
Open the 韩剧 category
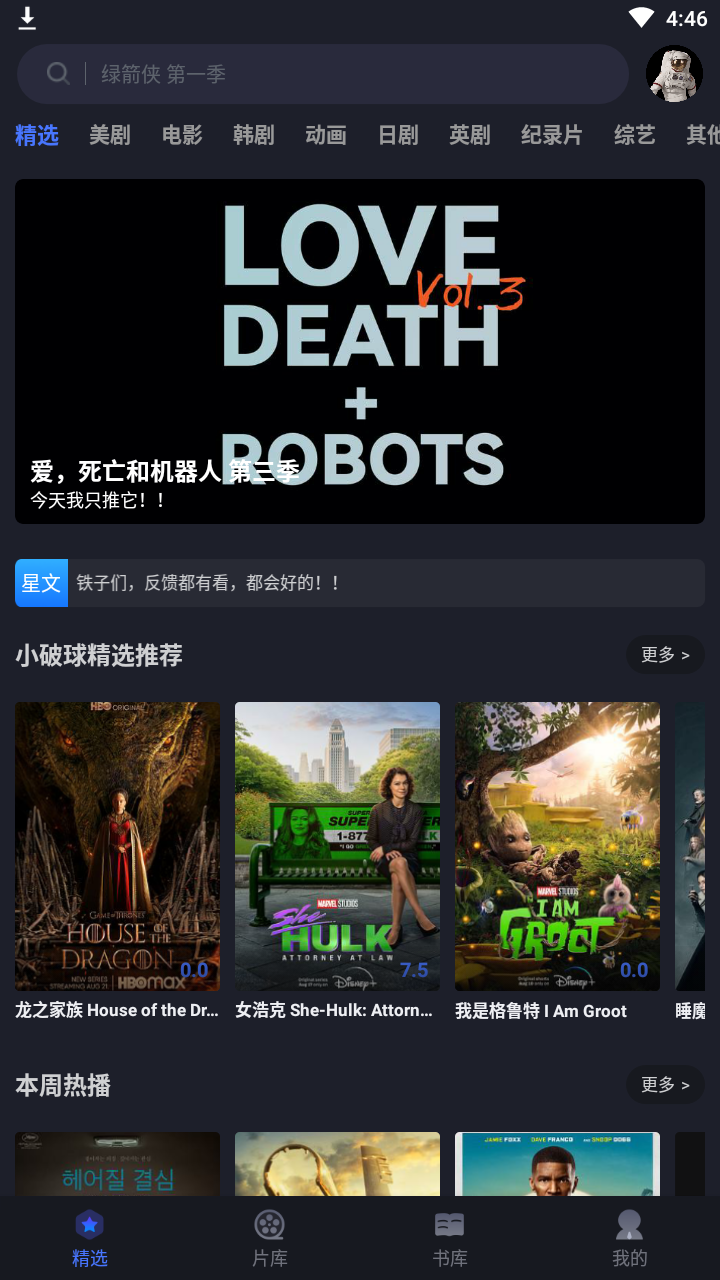[x=253, y=135]
